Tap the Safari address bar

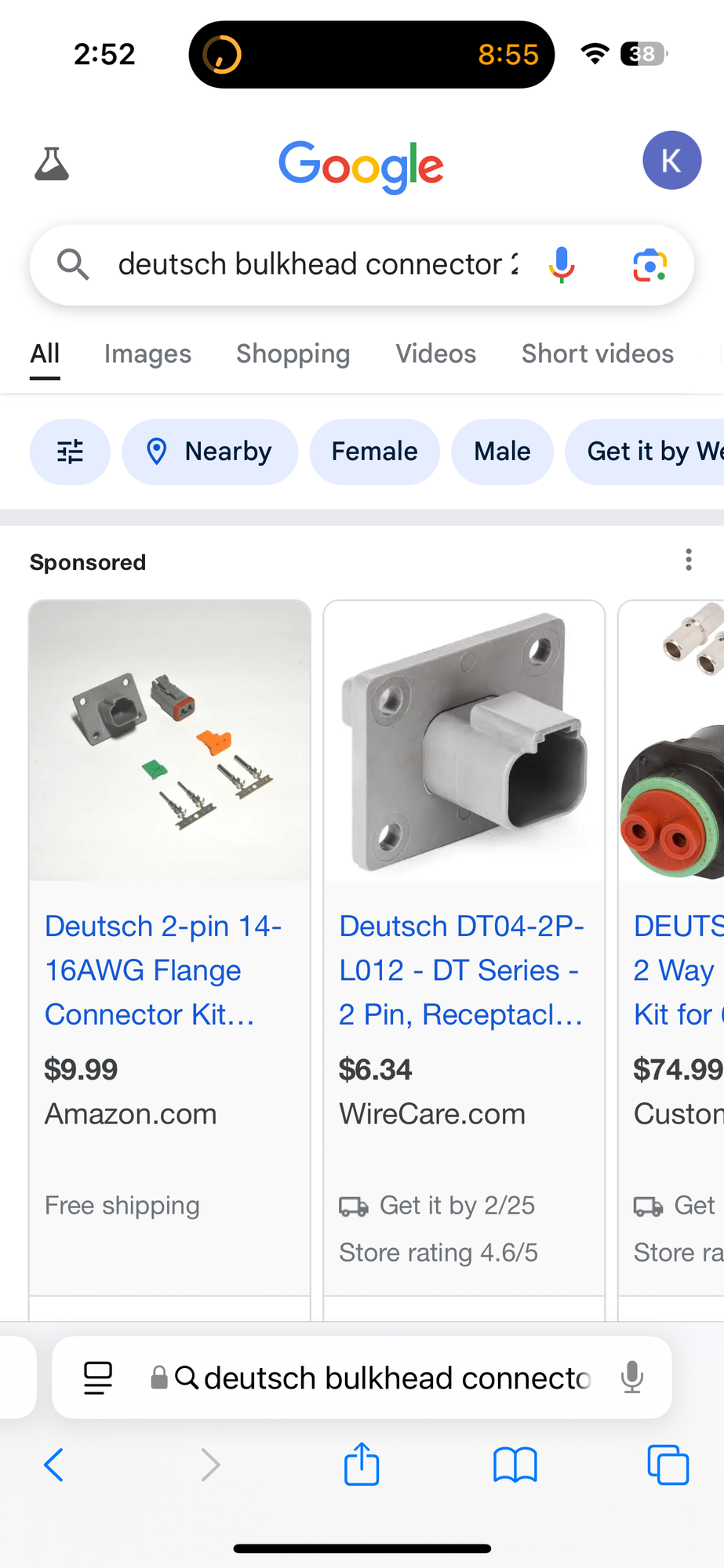[x=392, y=1377]
